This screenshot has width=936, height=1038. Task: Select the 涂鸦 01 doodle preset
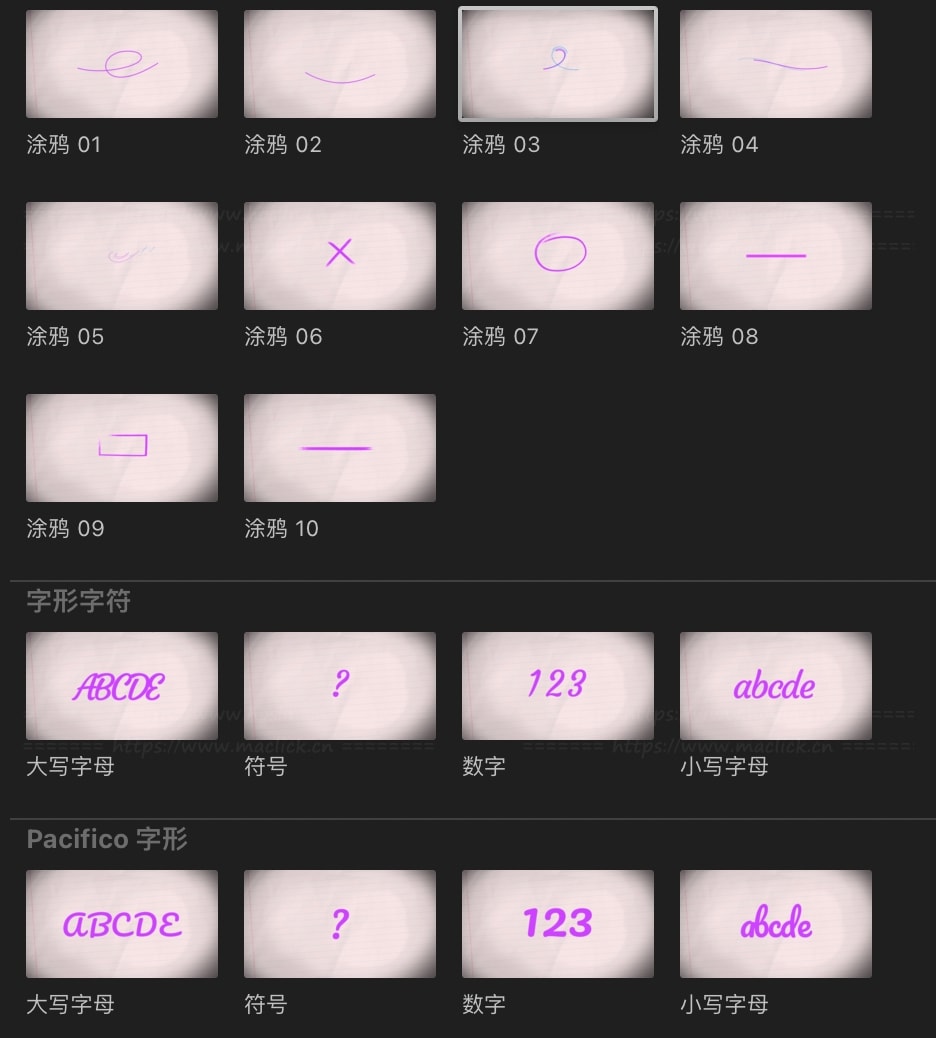(122, 64)
